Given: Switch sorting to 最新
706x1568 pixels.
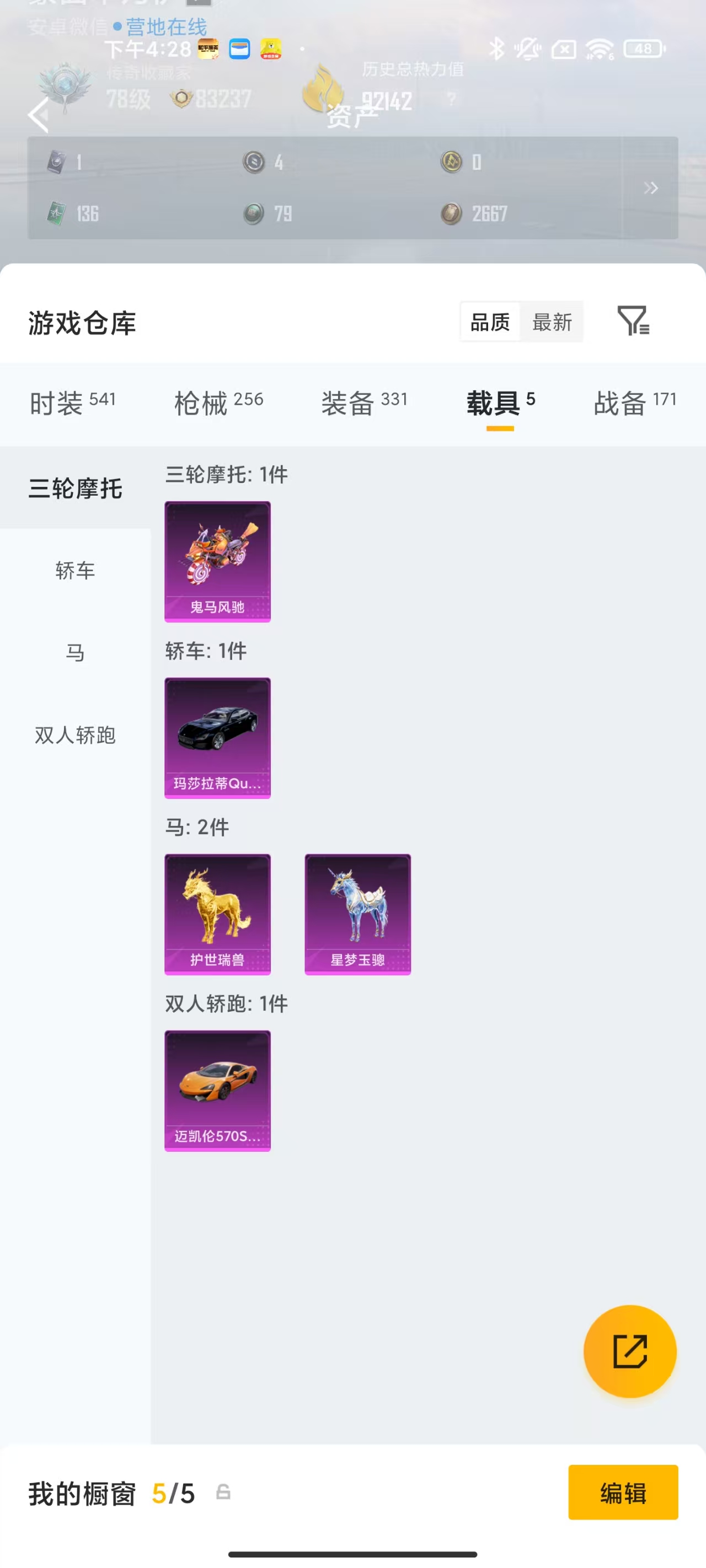Looking at the screenshot, I should click(x=552, y=323).
